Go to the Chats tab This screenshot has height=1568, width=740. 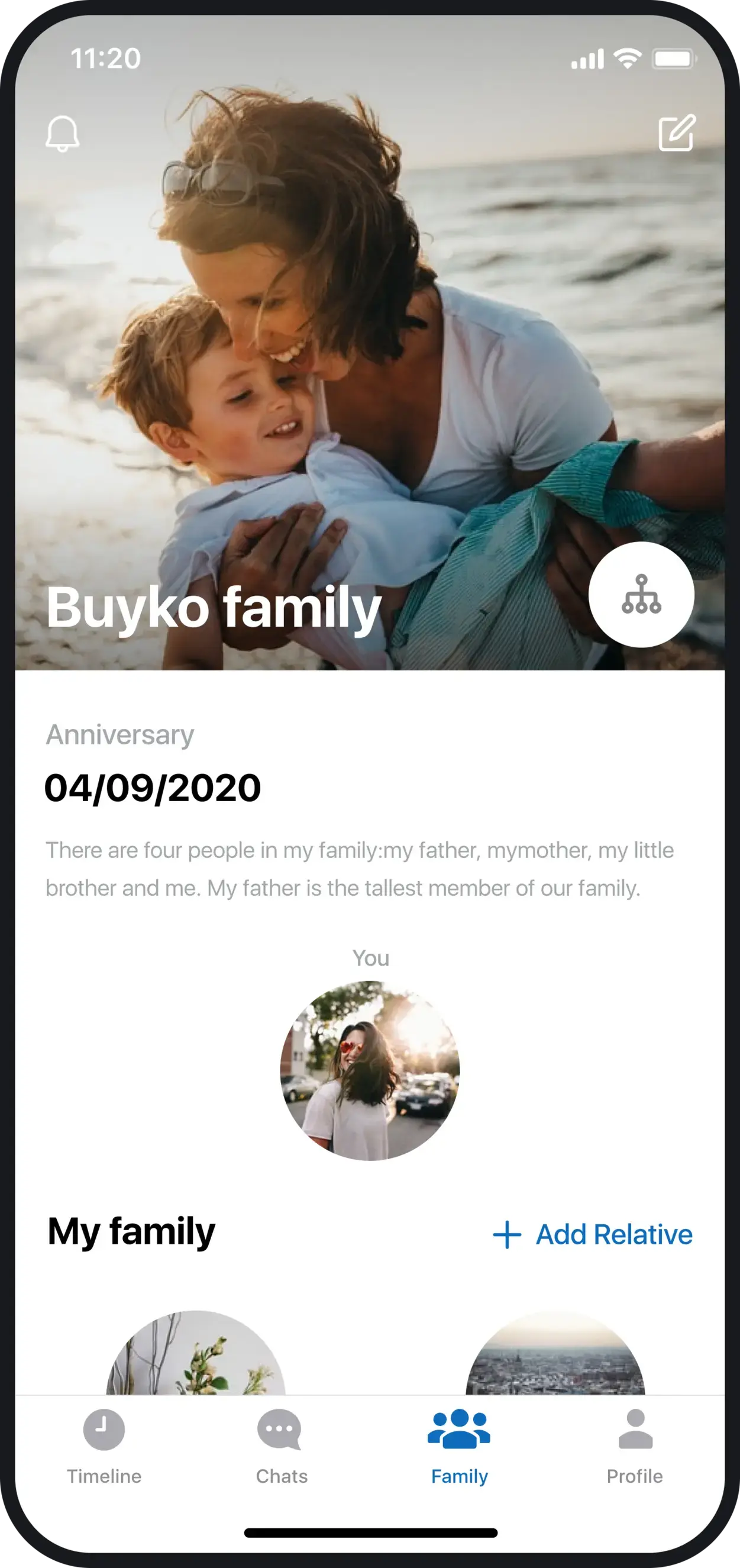[281, 1443]
